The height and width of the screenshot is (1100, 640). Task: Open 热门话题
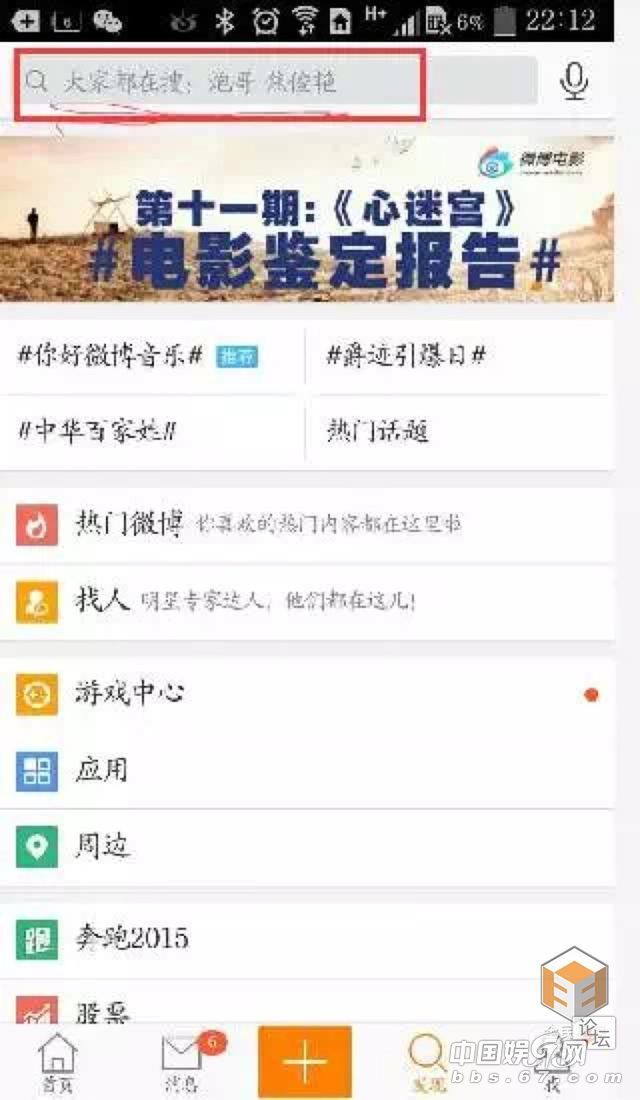pos(460,431)
